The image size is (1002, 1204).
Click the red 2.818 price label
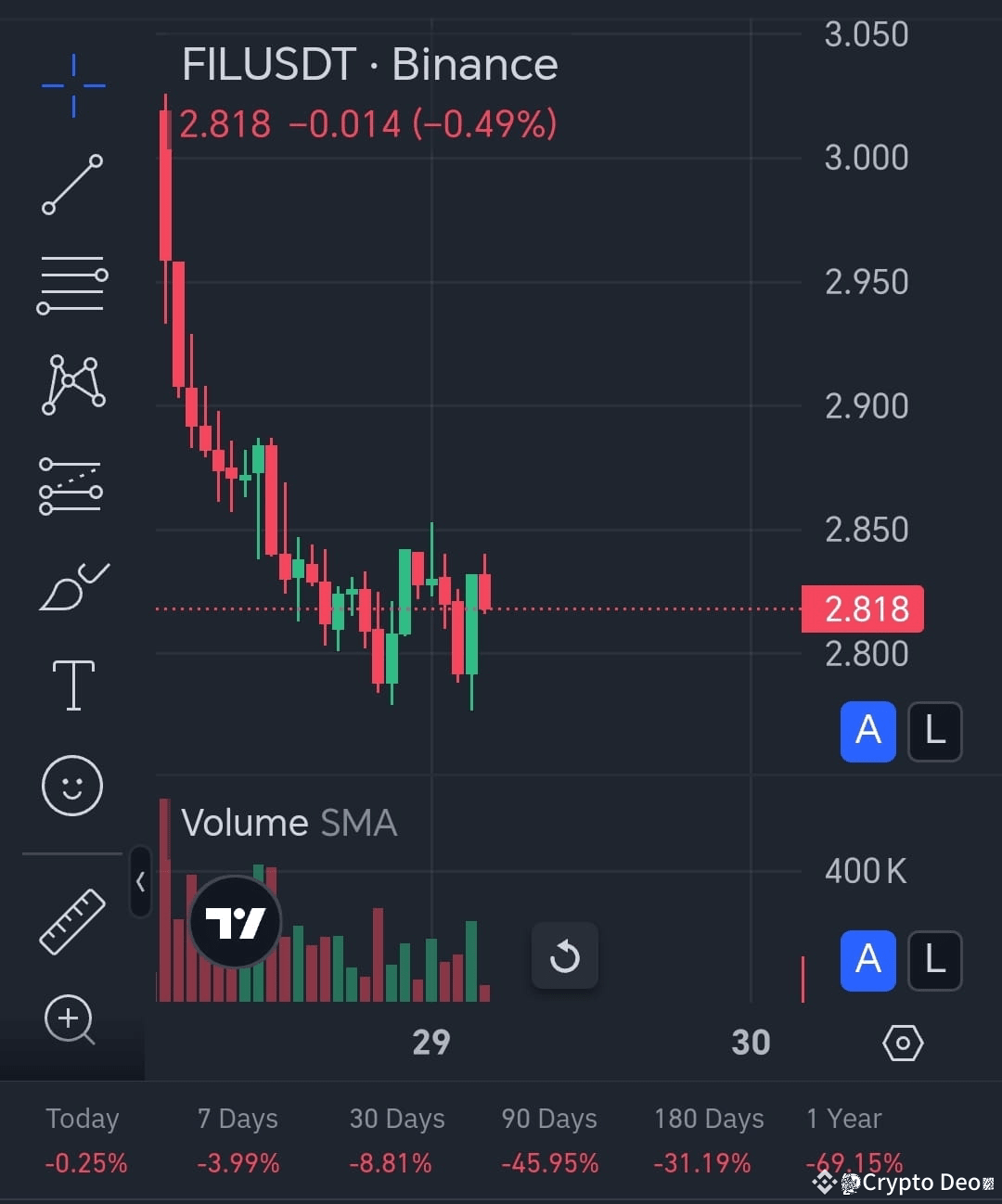click(862, 608)
